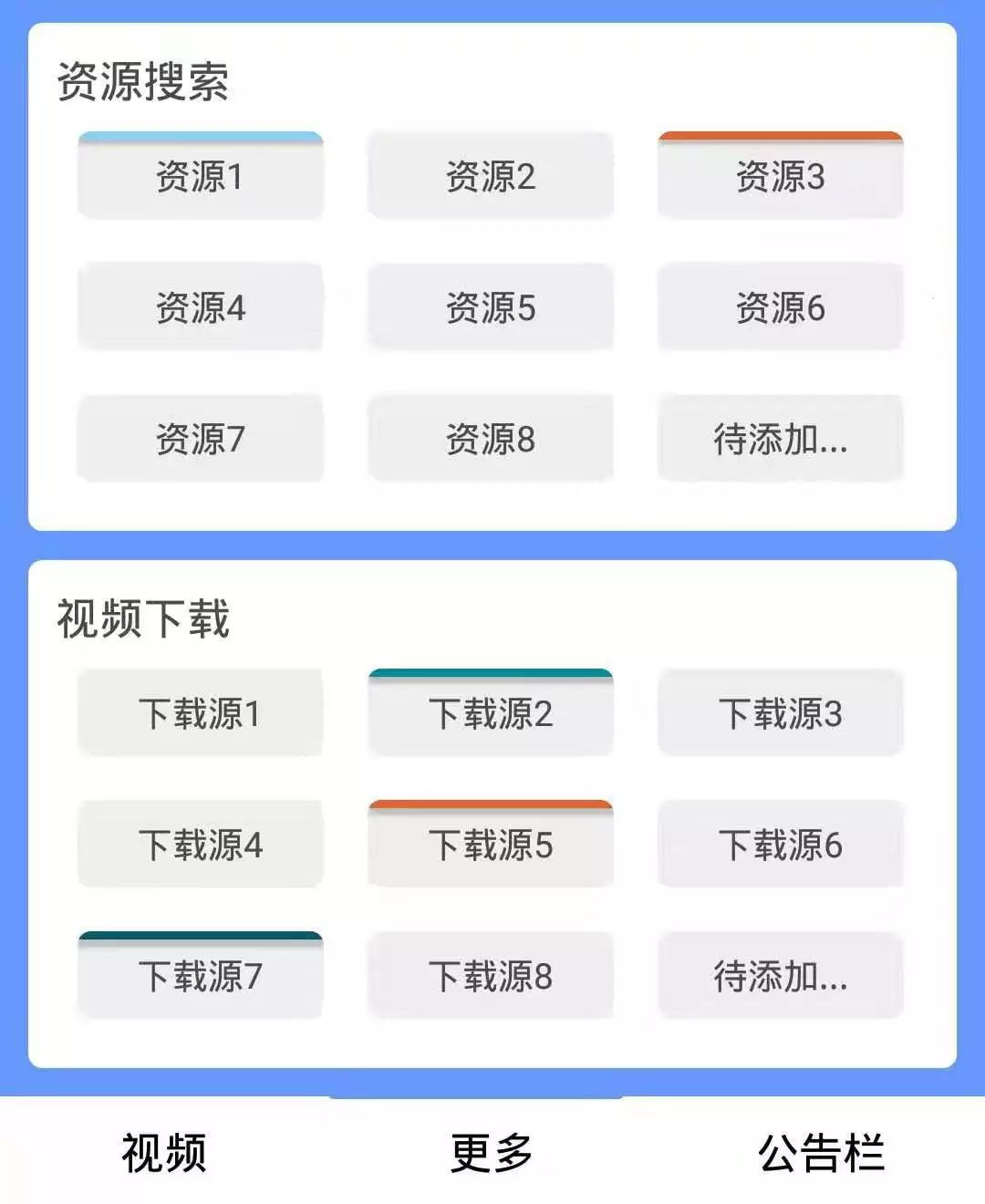
Task: Open 资源3 with orange highlight bar
Action: [x=781, y=178]
